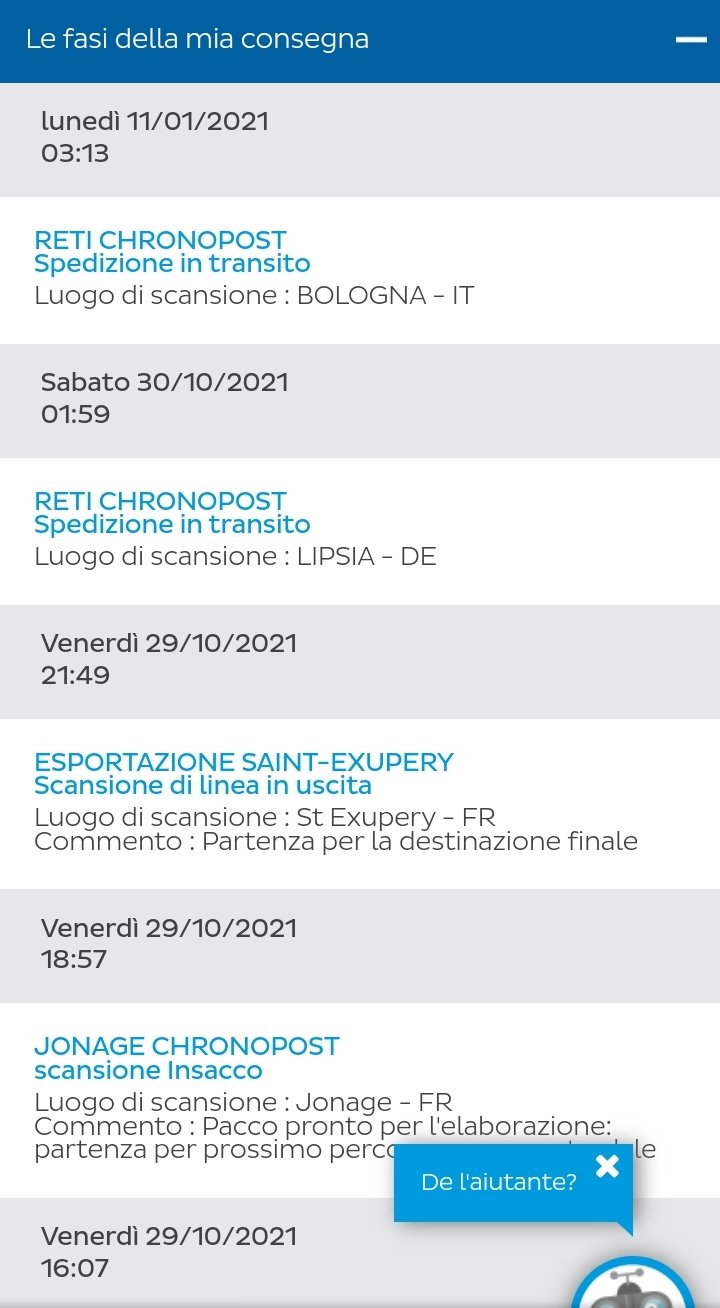
Task: Collapse the 'Le fasi della mia consegna' section
Action: tap(691, 40)
